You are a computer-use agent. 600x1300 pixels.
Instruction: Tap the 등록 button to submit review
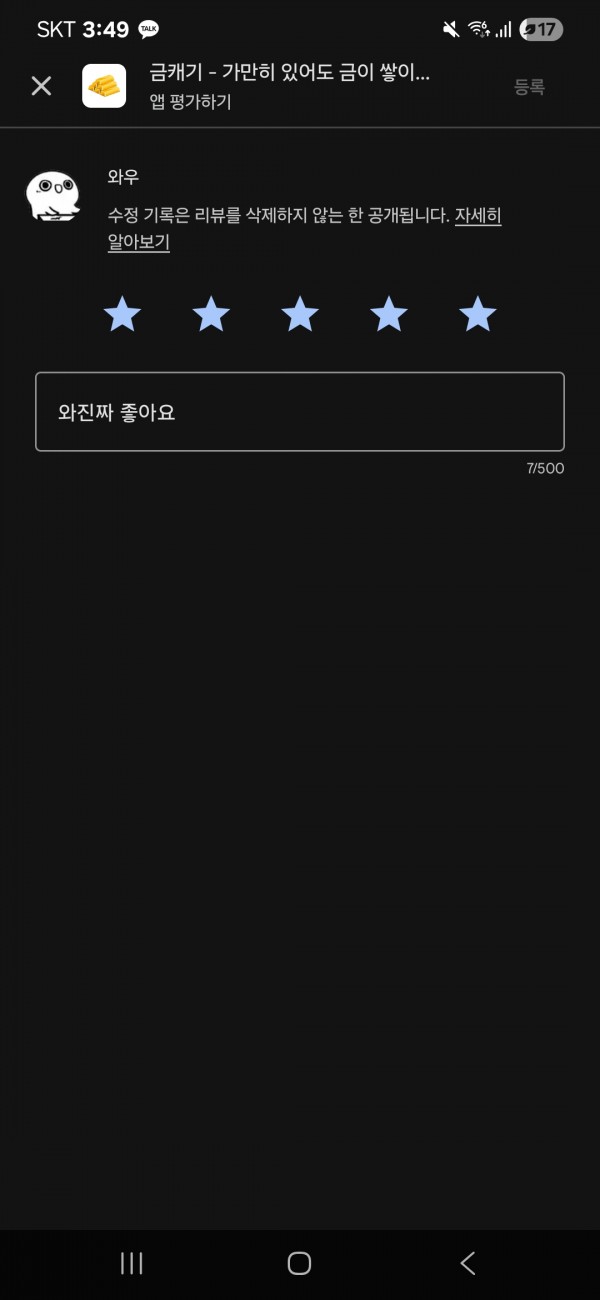tap(529, 87)
